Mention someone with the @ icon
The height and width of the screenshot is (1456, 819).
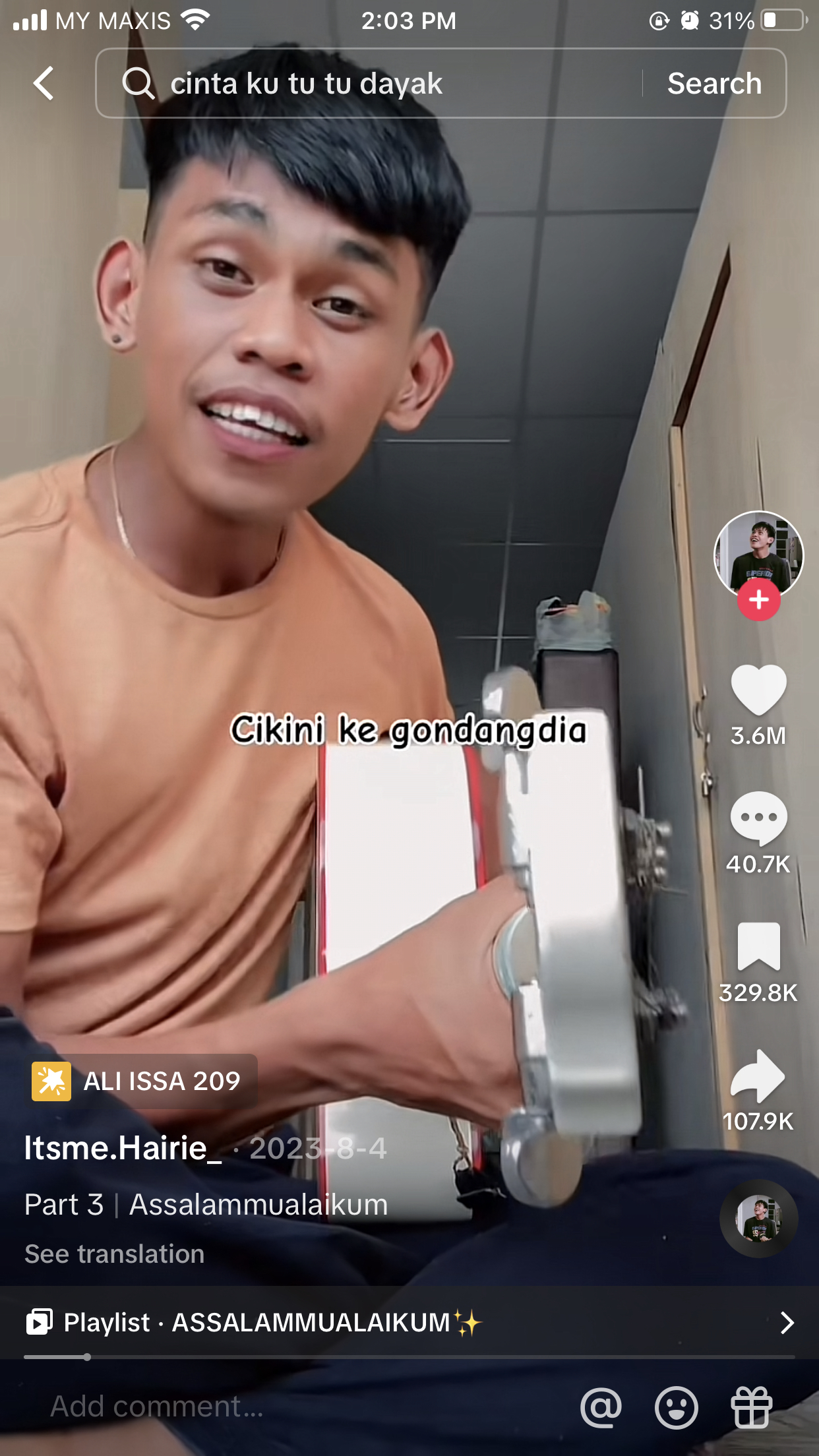601,1407
